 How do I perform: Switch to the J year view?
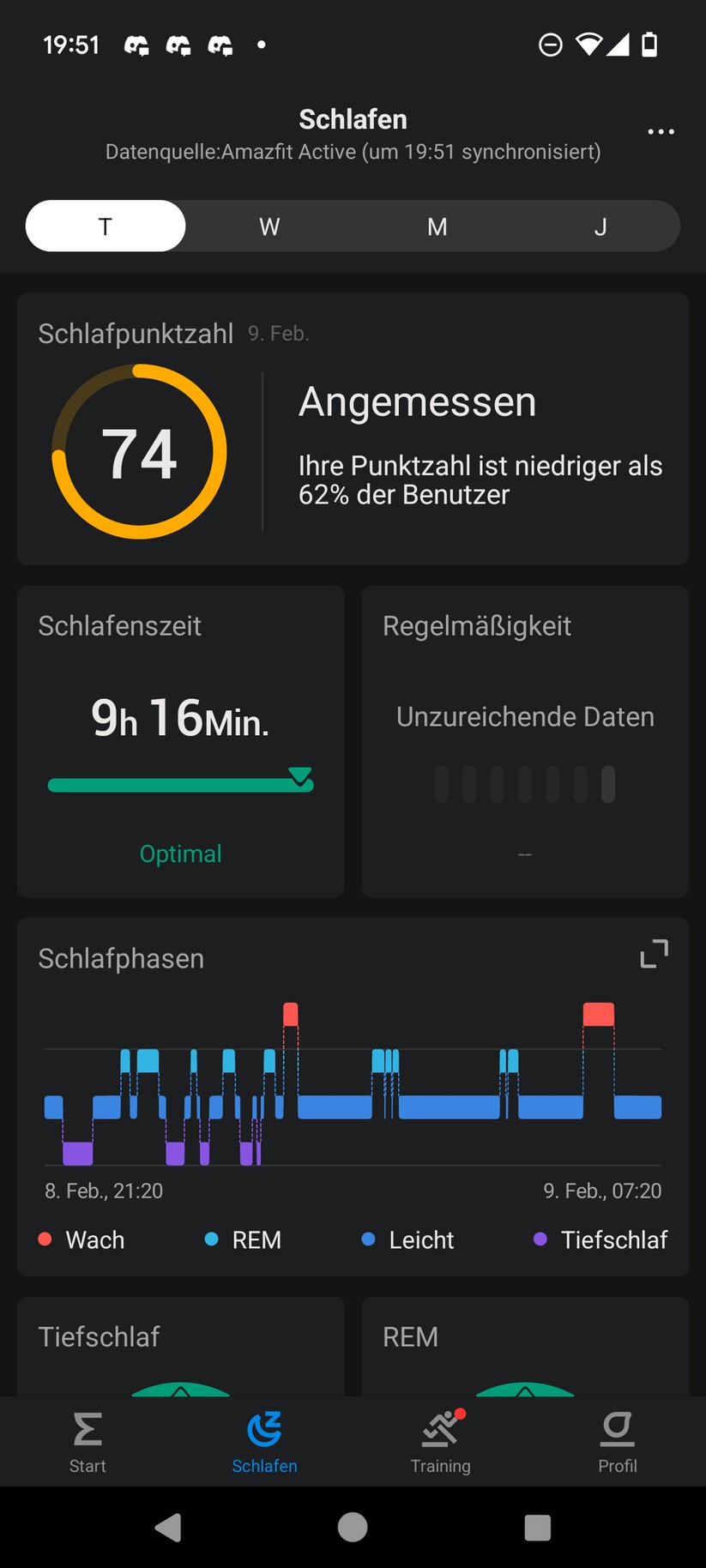[x=600, y=226]
